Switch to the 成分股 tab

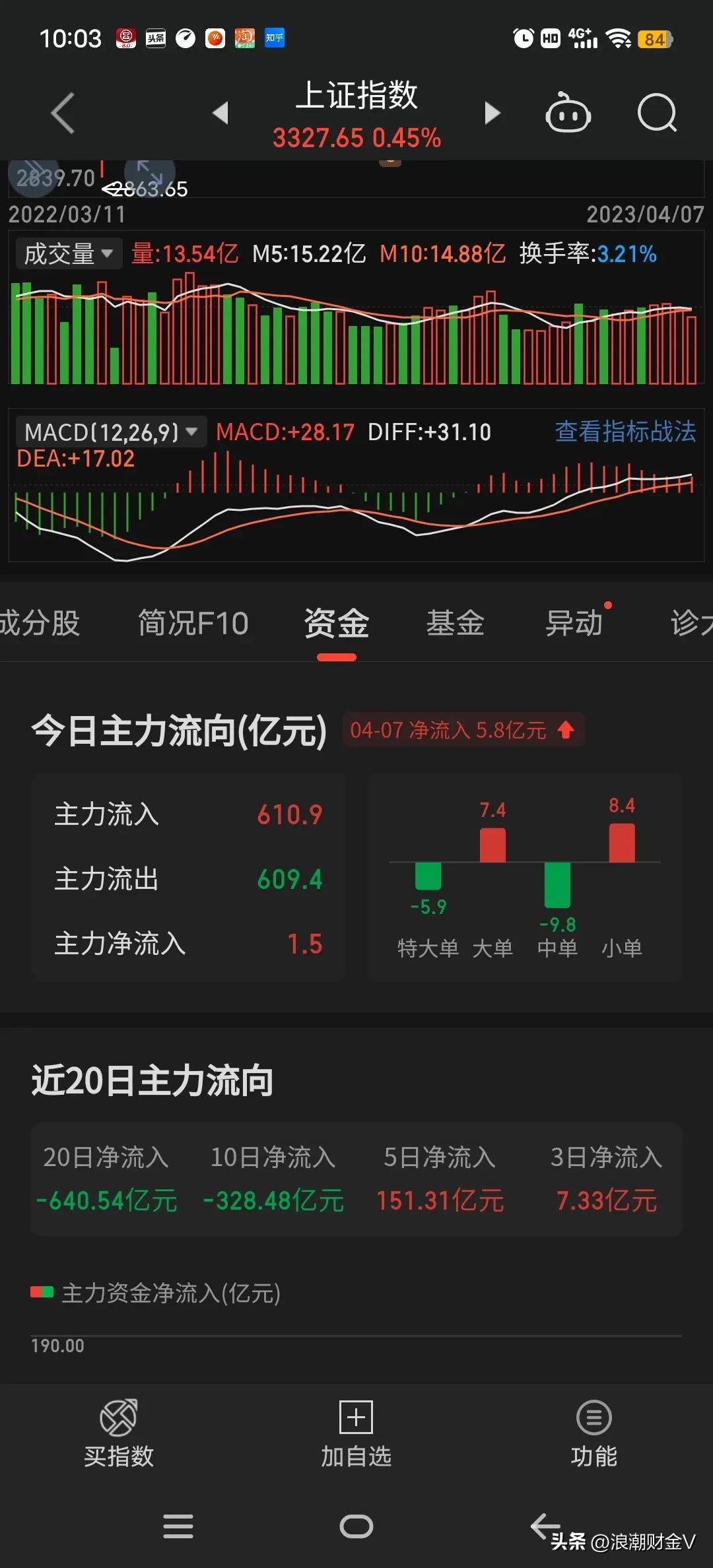pos(40,623)
